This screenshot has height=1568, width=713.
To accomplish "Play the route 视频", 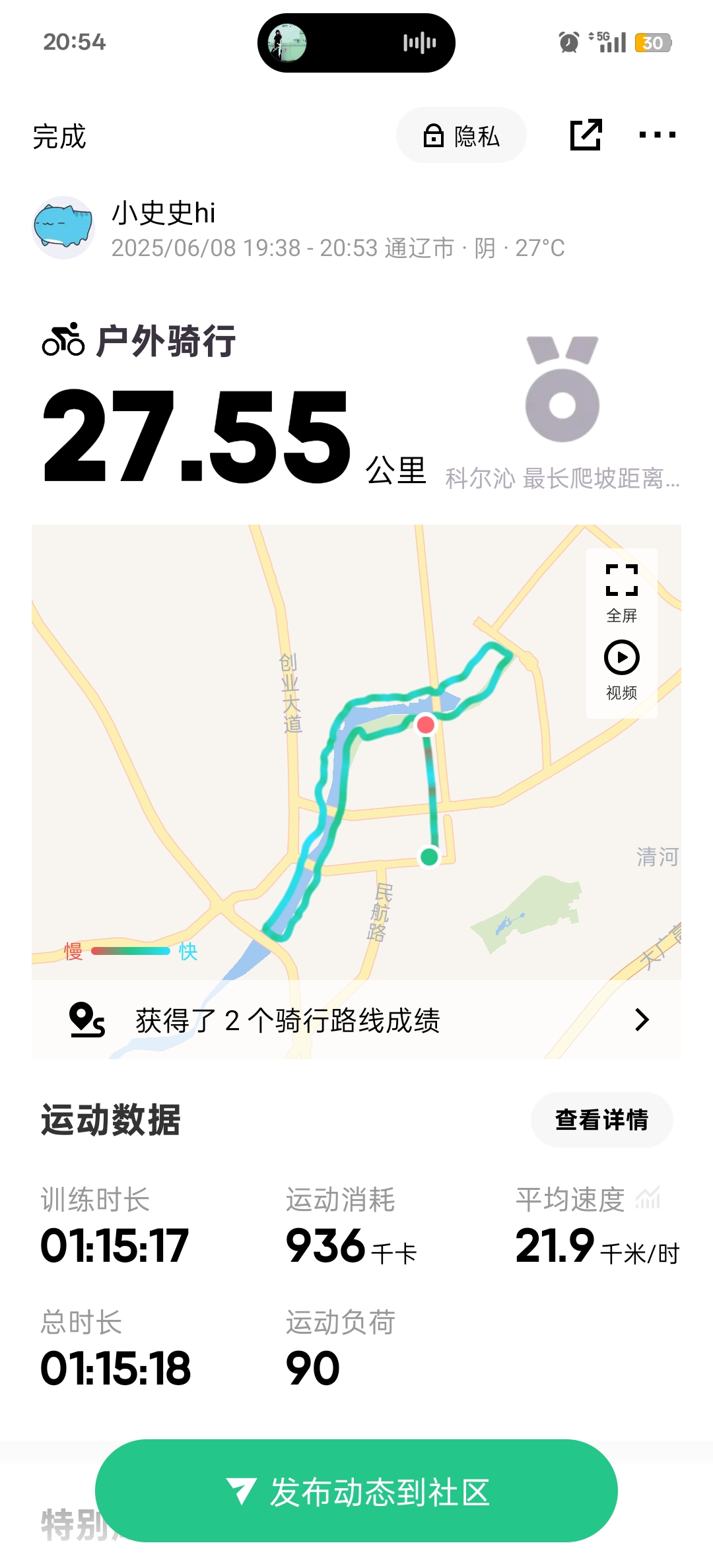I will coord(621,669).
